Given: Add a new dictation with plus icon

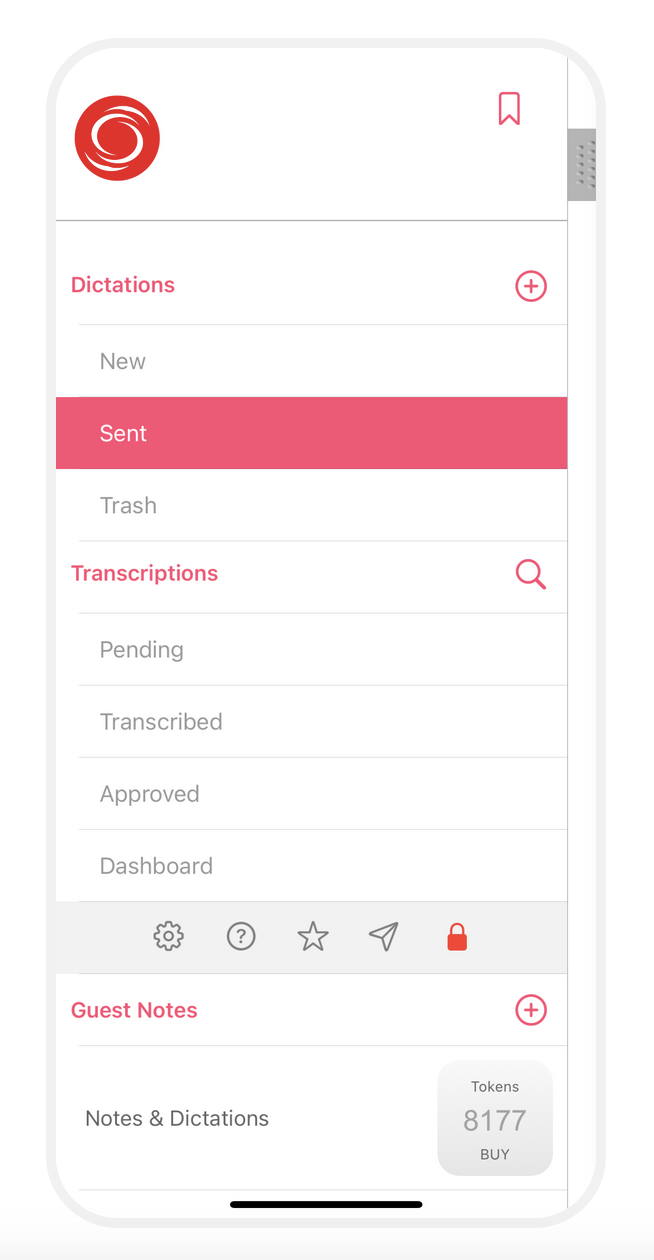Looking at the screenshot, I should (531, 286).
